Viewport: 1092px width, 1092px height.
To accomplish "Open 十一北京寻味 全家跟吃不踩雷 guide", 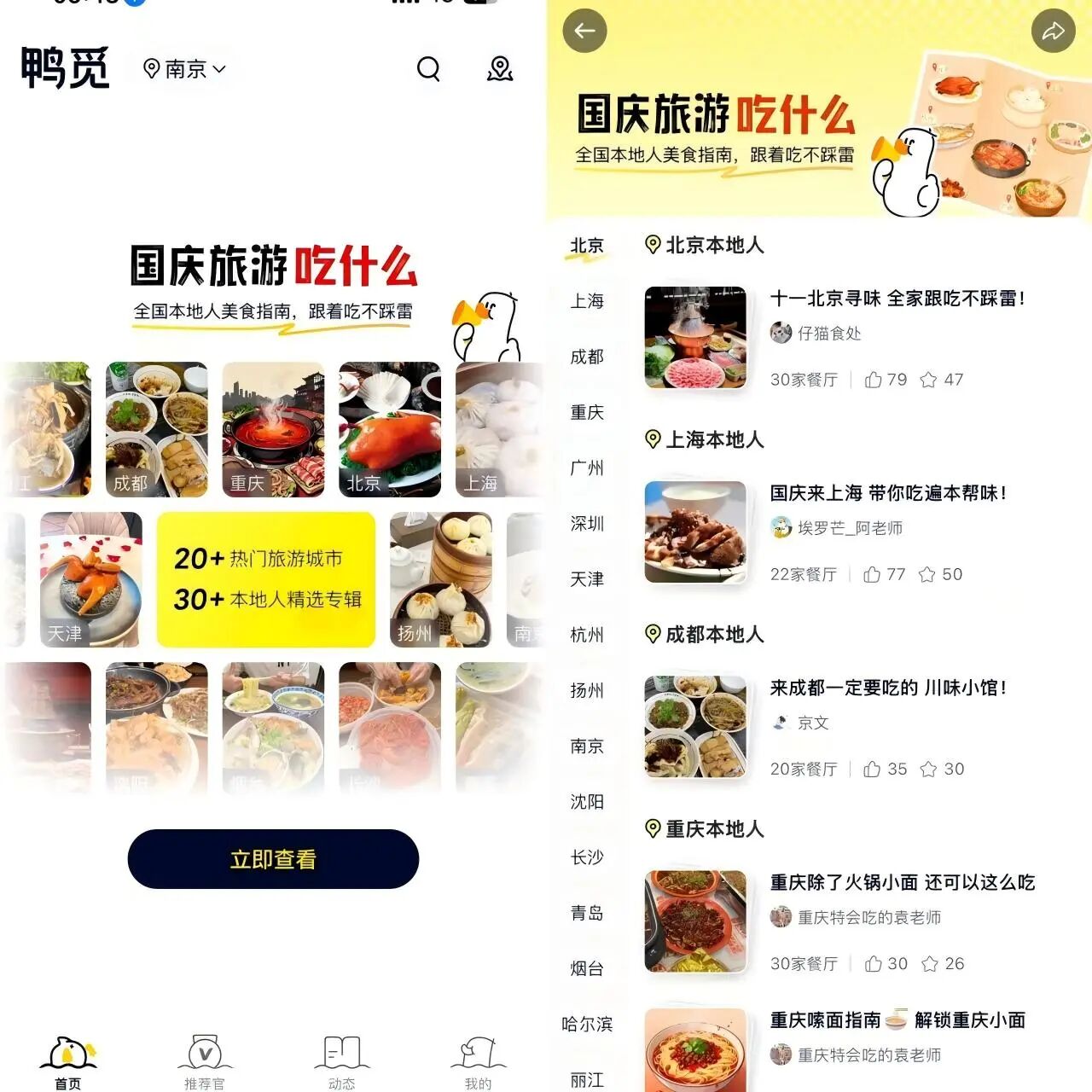I will pyautogui.click(x=897, y=299).
